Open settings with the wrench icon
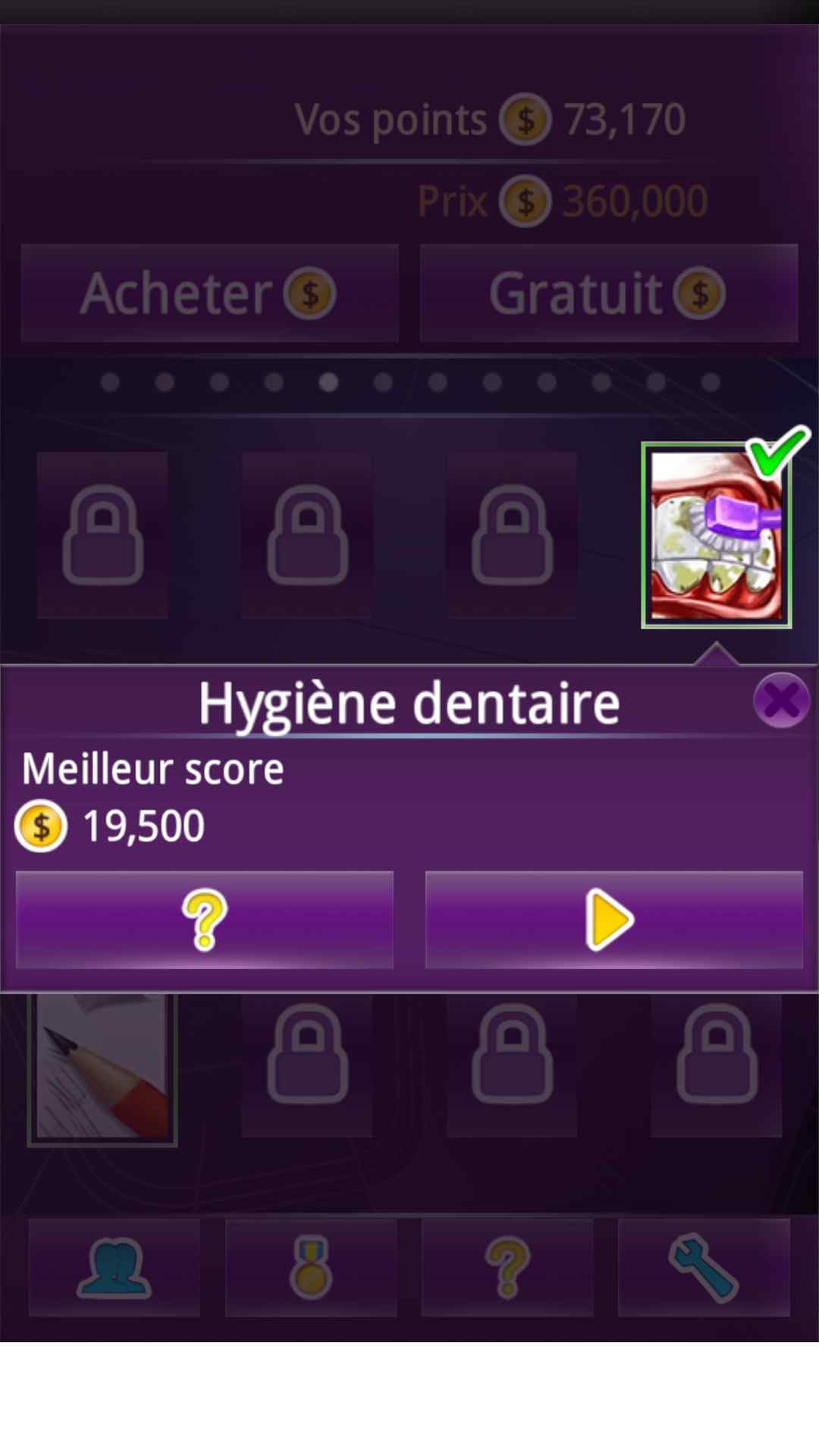This screenshot has width=819, height=1456. (x=704, y=1267)
